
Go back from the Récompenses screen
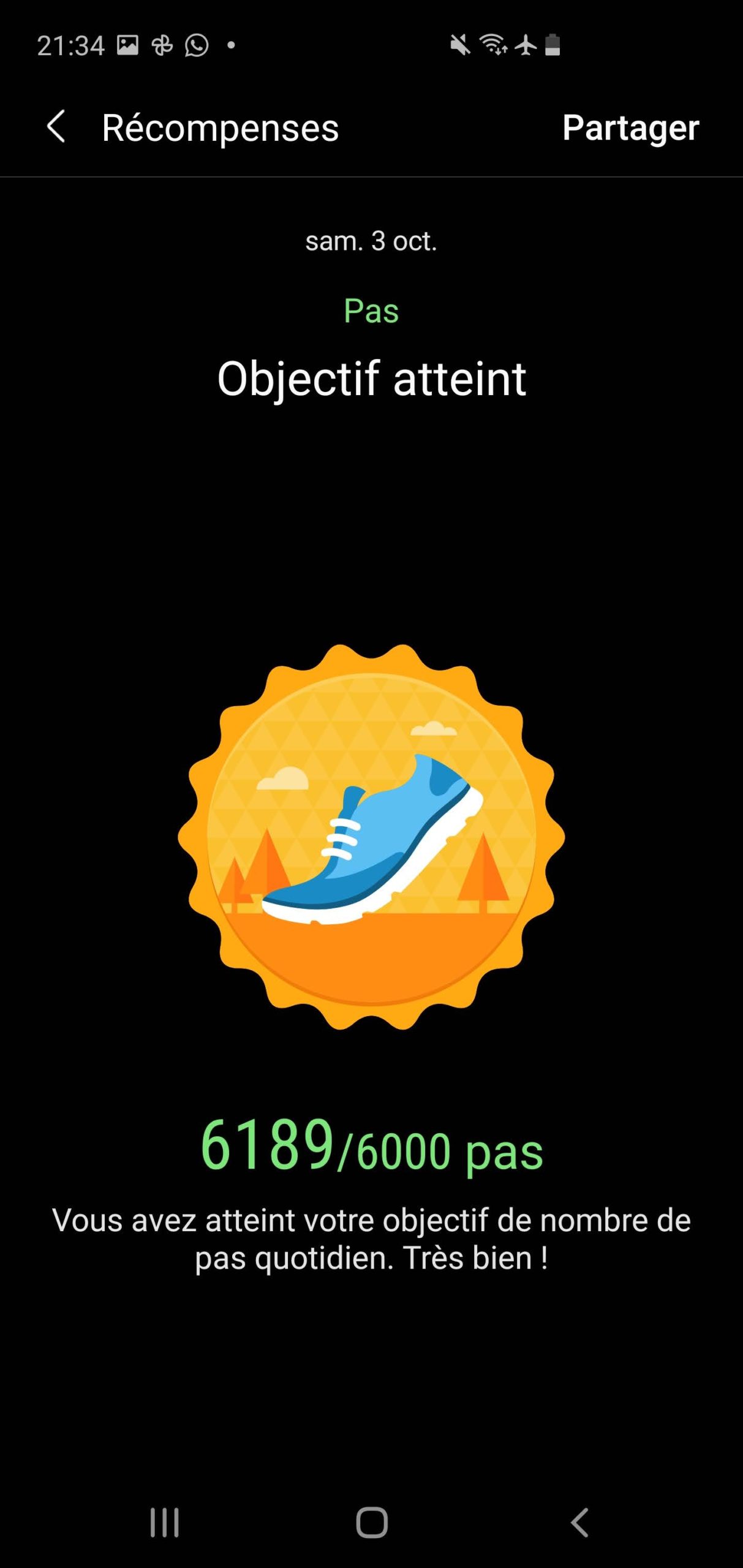coord(56,127)
